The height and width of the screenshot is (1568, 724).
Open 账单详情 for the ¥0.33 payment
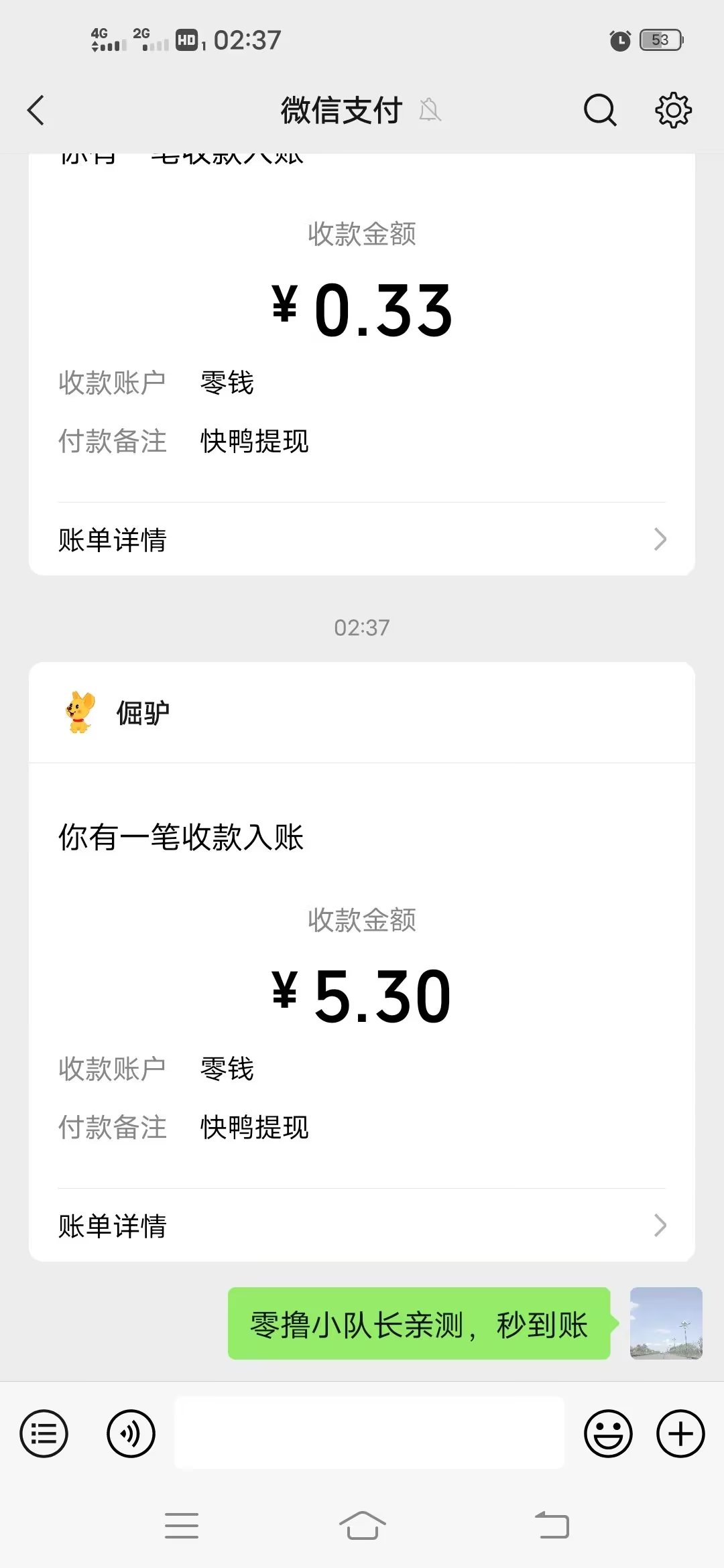pyautogui.click(x=362, y=539)
